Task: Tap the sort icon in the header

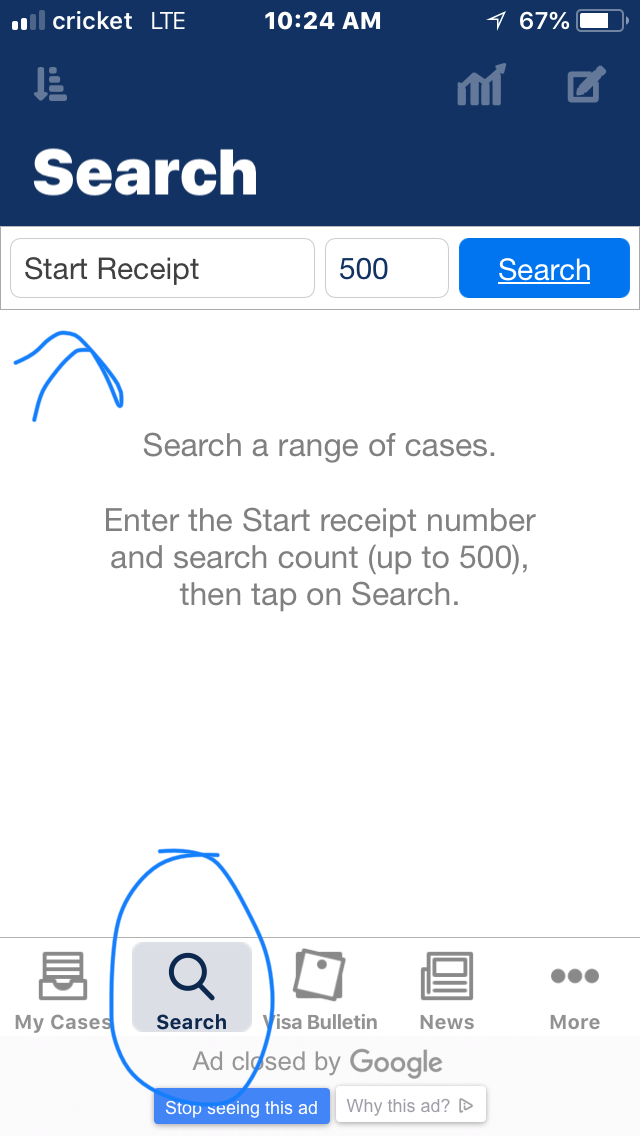Action: (50, 84)
